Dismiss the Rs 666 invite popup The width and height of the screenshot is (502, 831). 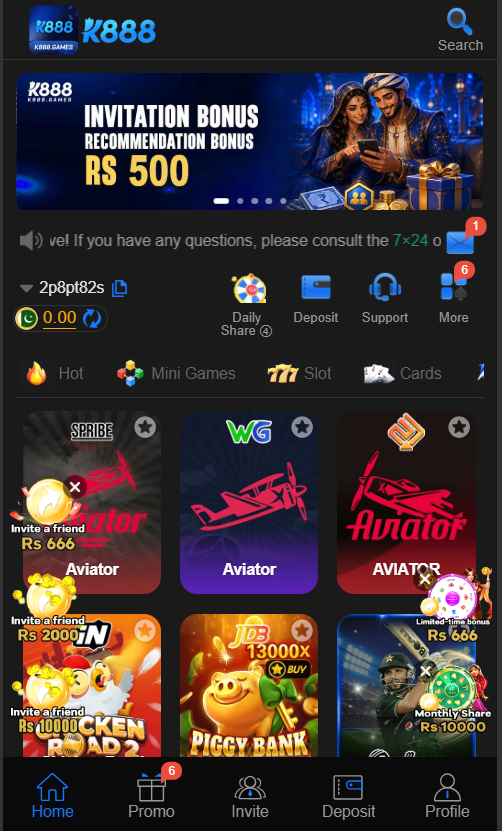click(x=75, y=487)
